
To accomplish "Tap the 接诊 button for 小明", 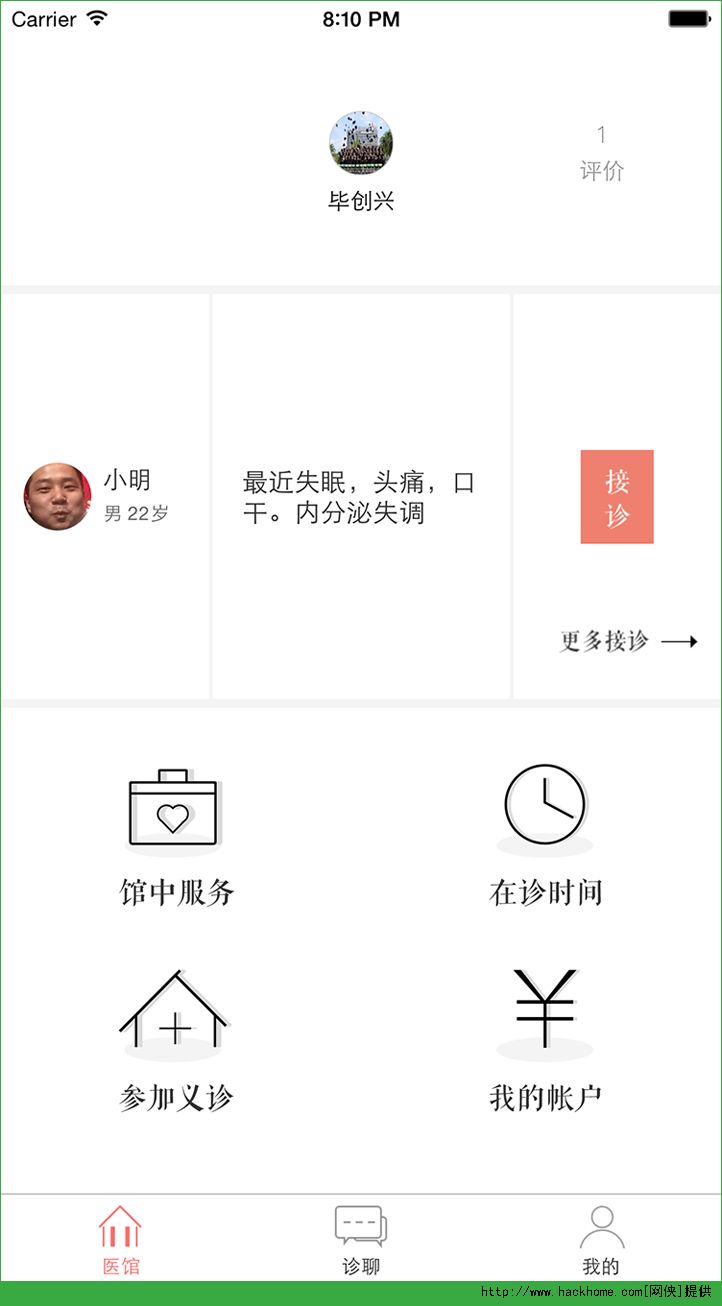I will pos(617,497).
